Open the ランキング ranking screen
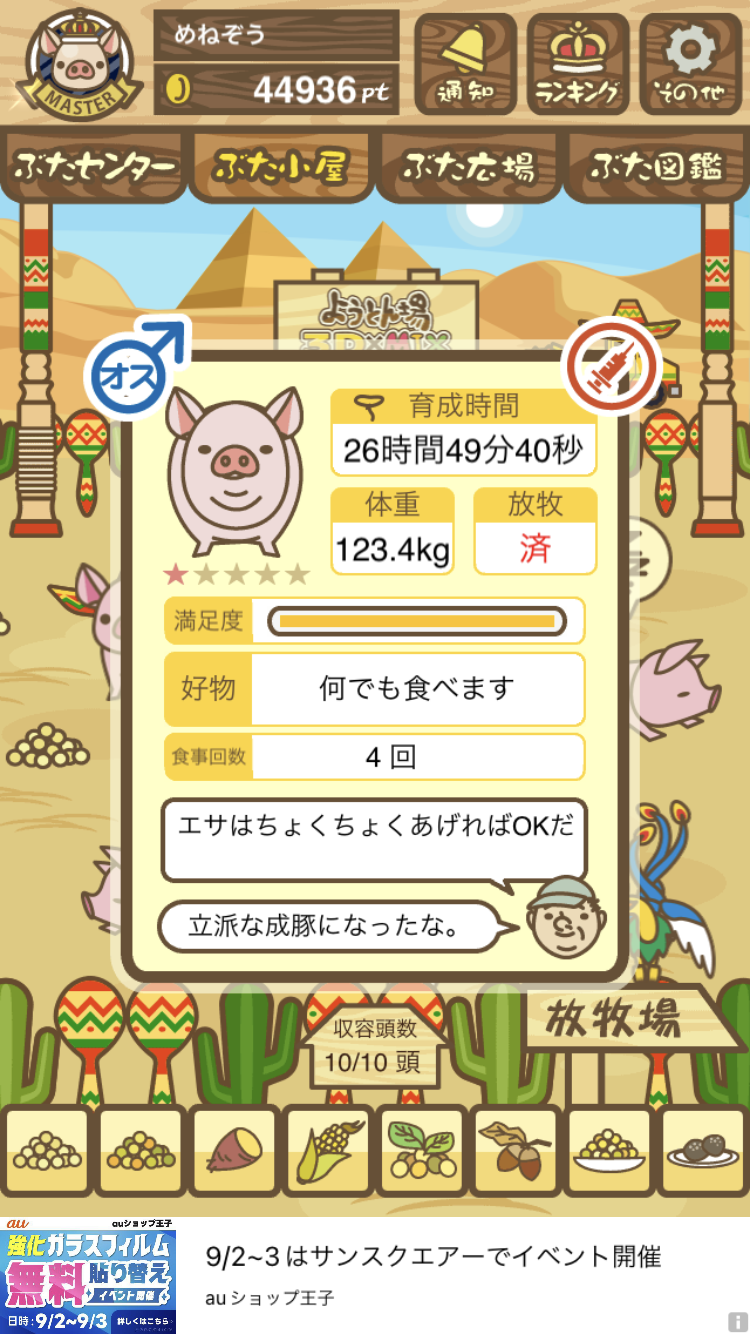 tap(577, 62)
